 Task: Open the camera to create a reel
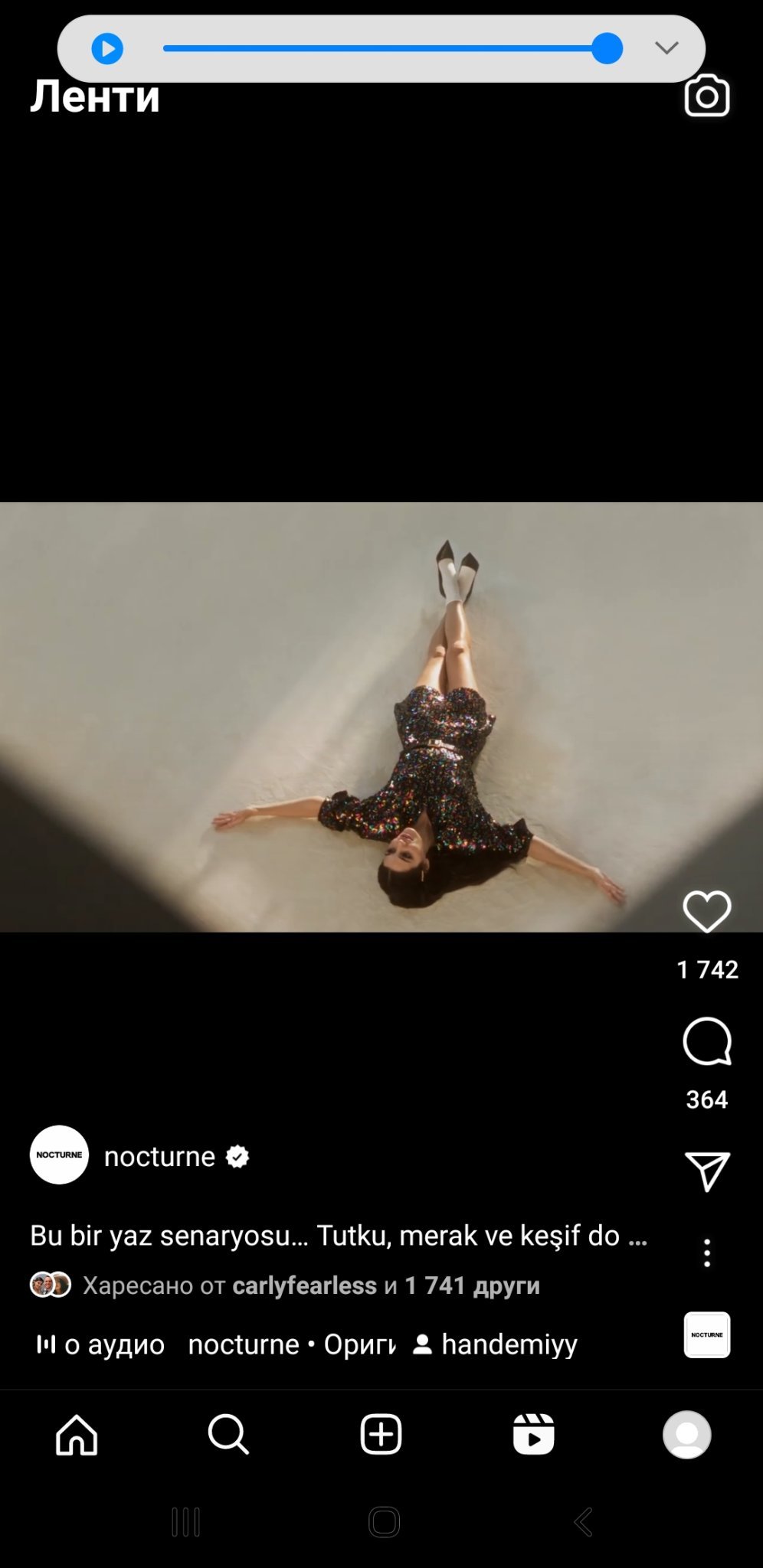[706, 96]
